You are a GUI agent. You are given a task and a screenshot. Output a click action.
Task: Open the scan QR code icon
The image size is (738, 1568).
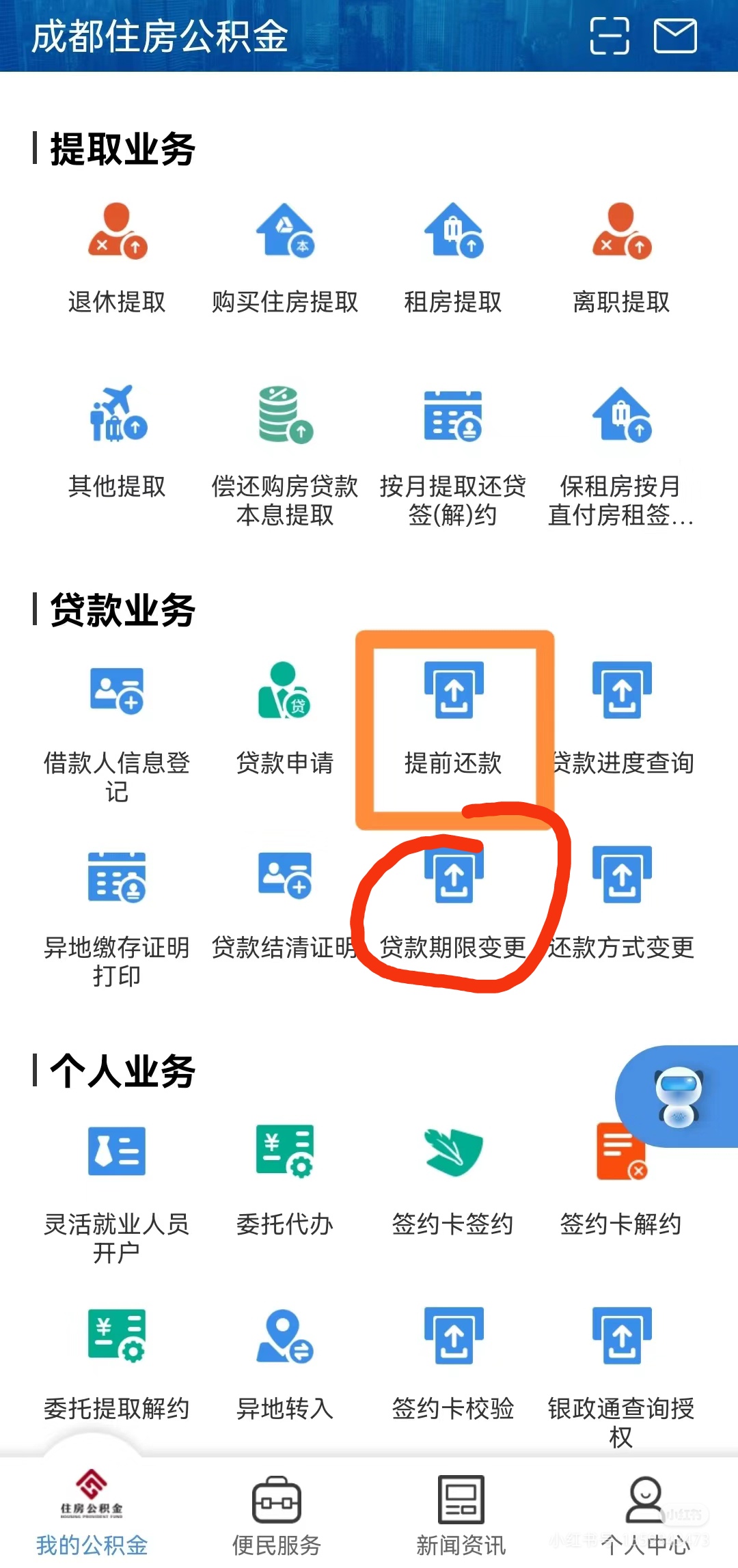(609, 36)
